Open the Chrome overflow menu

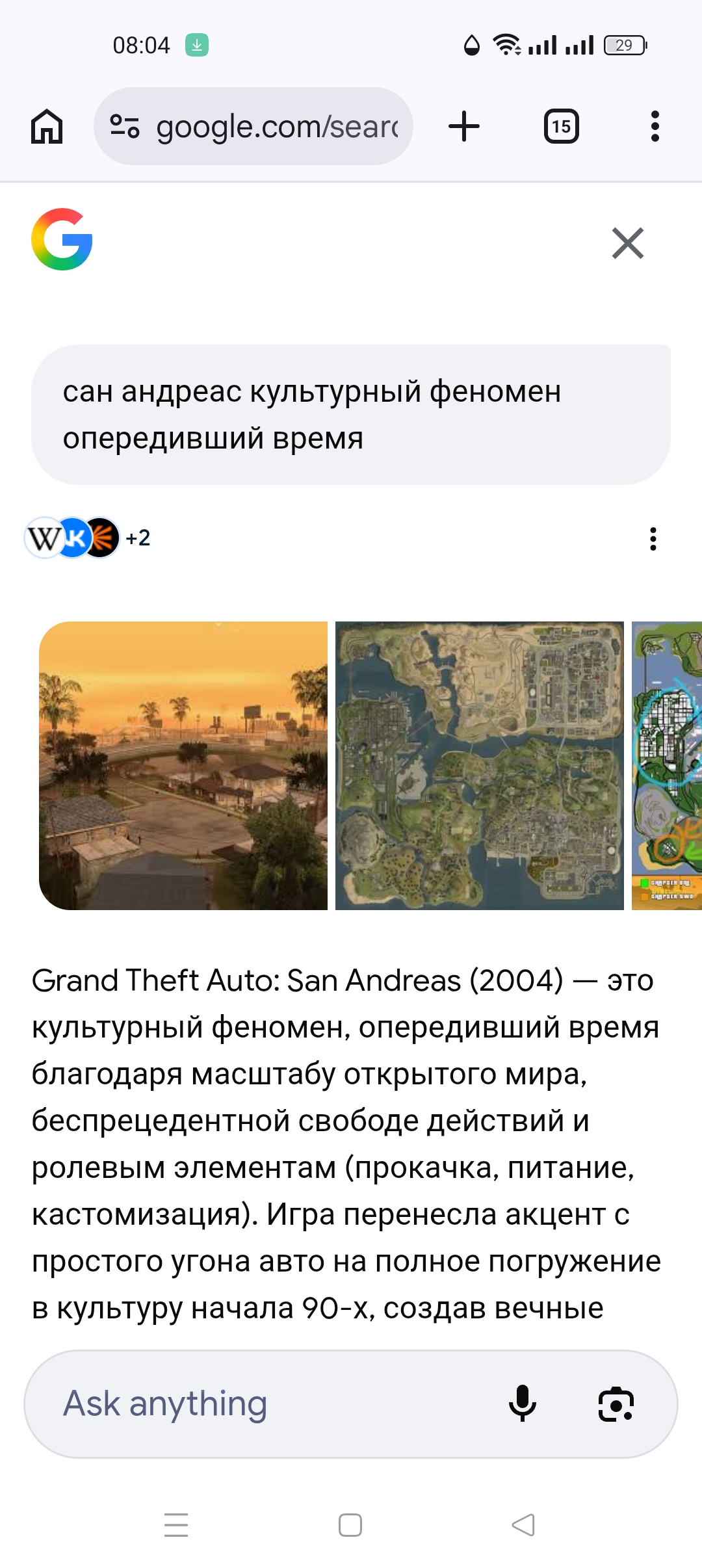click(655, 126)
